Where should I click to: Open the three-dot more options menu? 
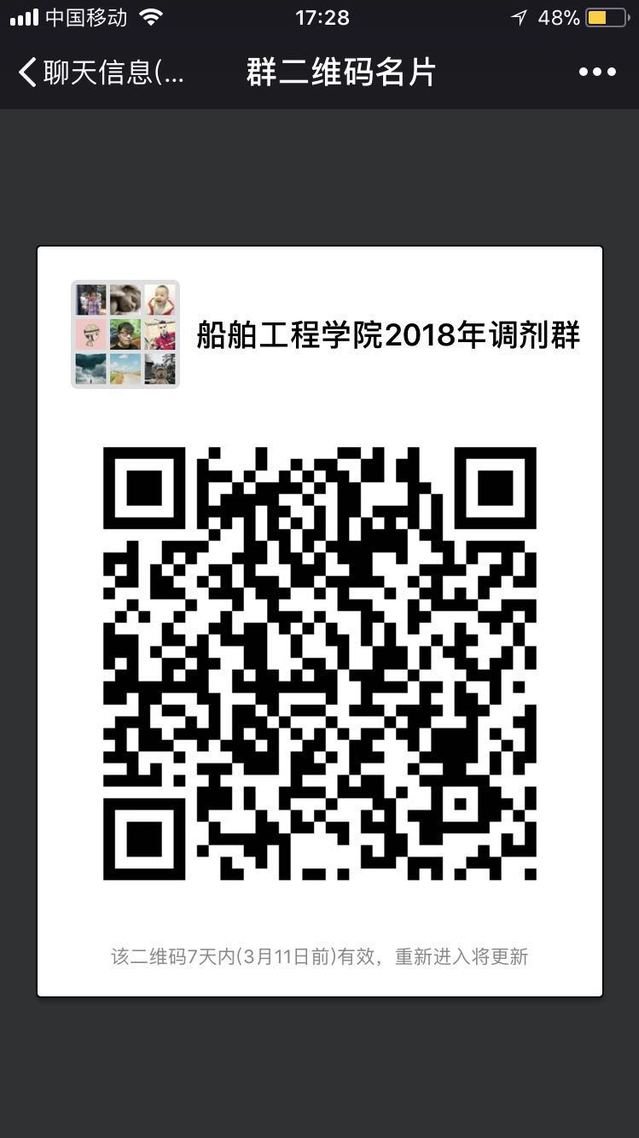tap(597, 72)
